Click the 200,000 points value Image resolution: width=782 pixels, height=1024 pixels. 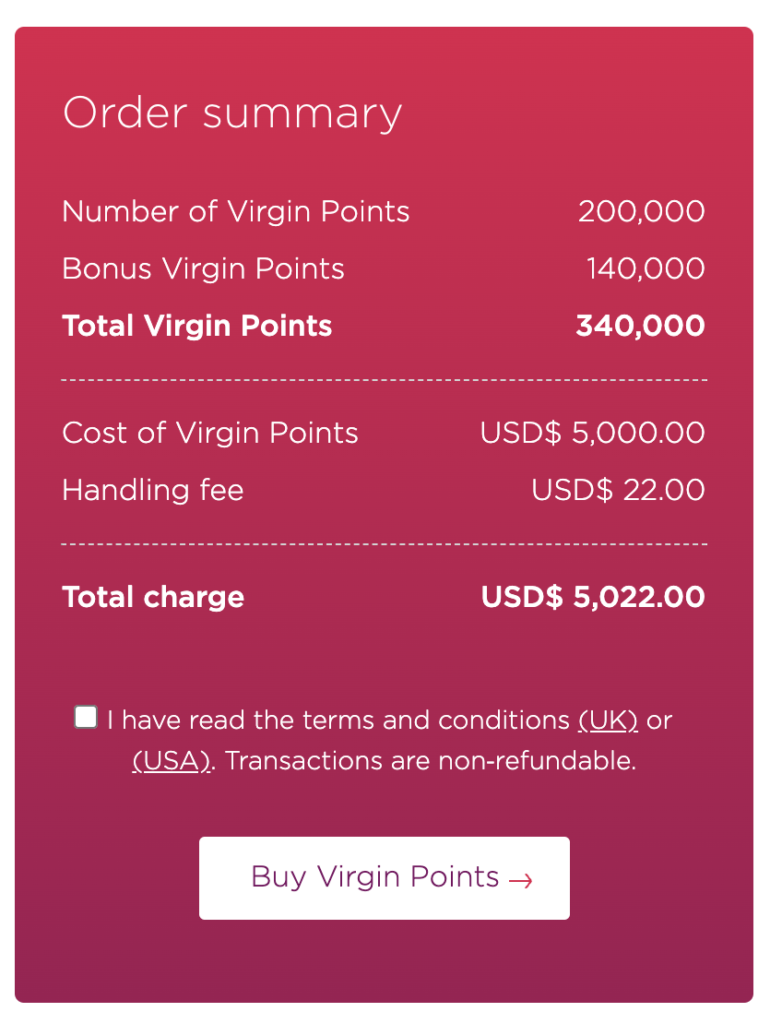641,211
